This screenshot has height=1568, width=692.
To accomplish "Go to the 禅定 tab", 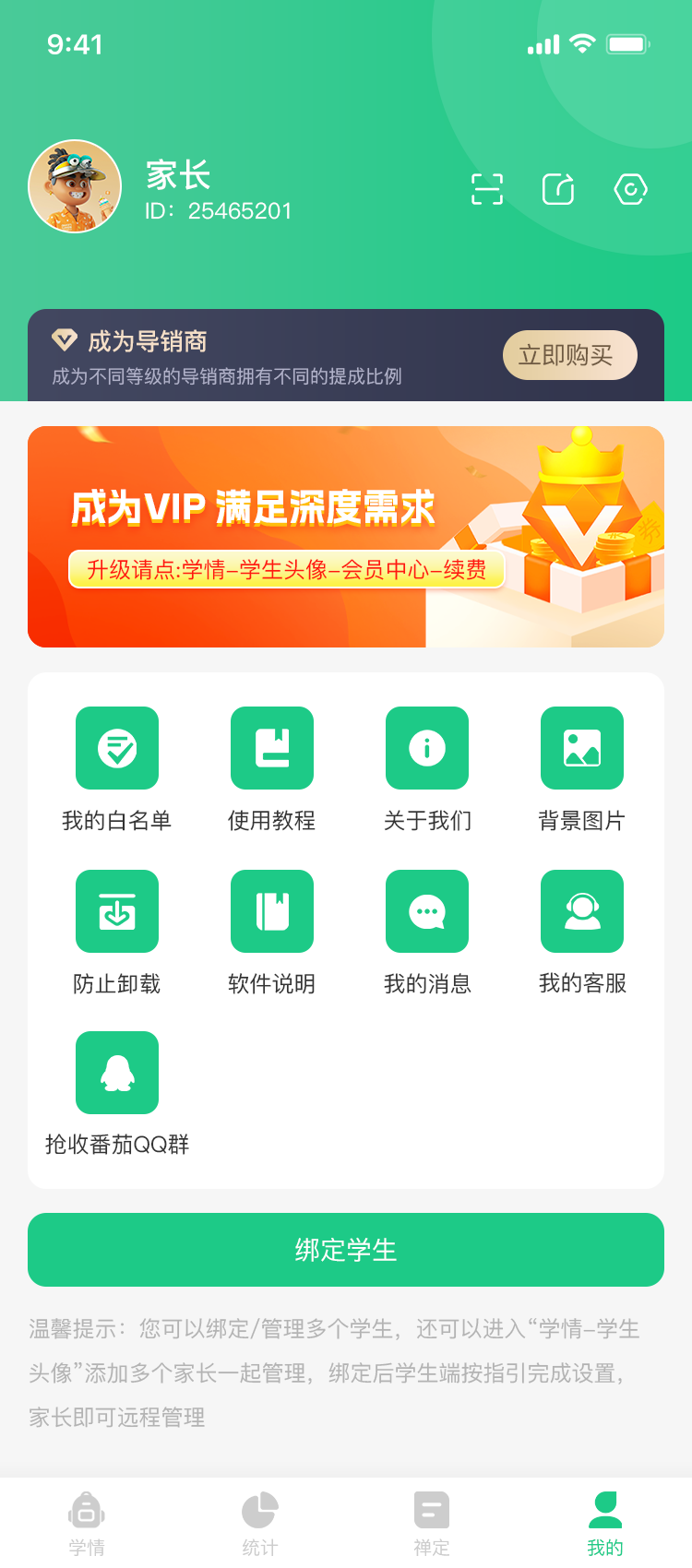I will pos(432,1524).
